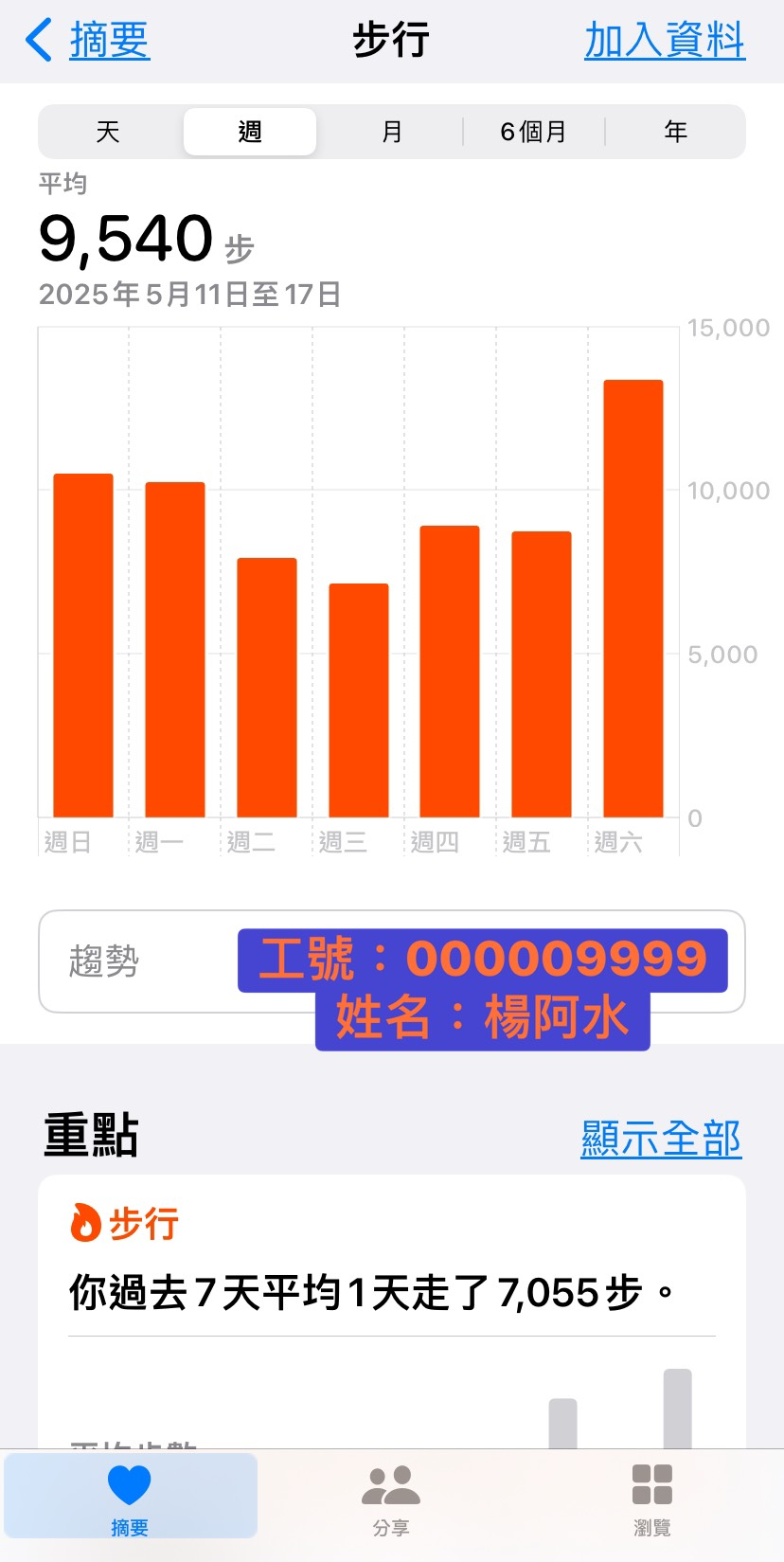Go back to 摘要 summary
This screenshot has width=784, height=1562.
[88, 41]
